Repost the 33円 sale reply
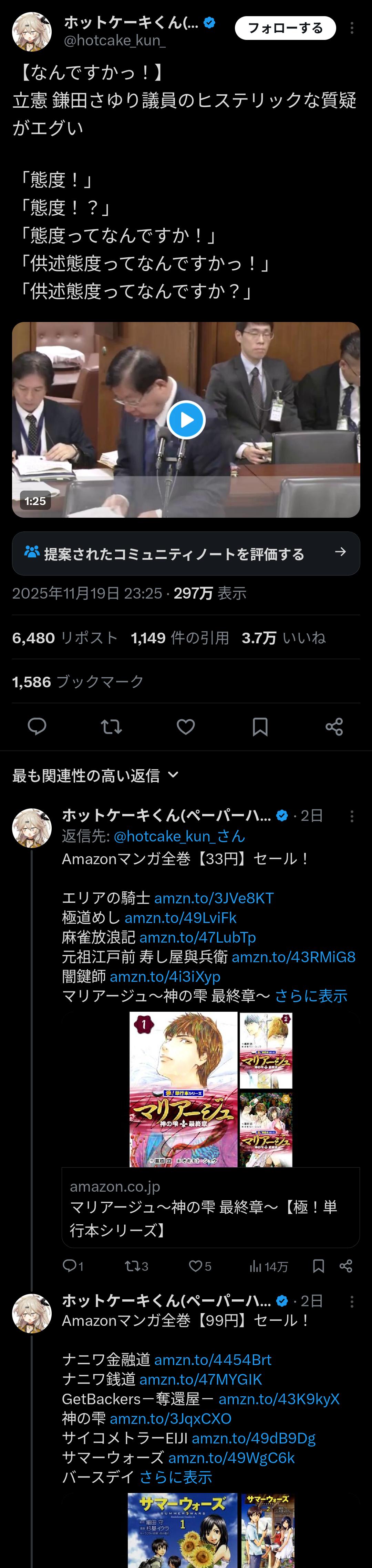Viewport: 372px width, 1568px height. point(136,1266)
